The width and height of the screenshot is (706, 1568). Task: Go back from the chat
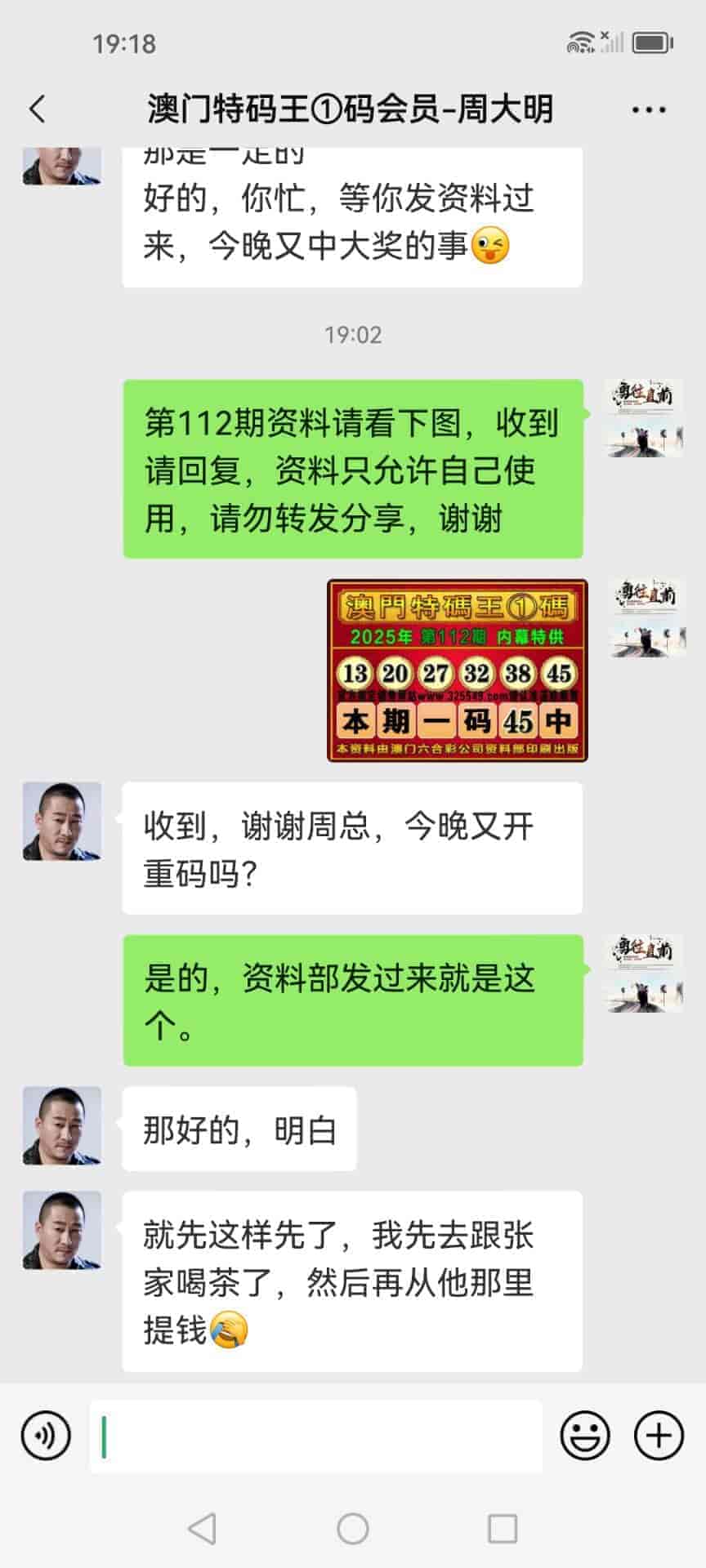tap(38, 109)
